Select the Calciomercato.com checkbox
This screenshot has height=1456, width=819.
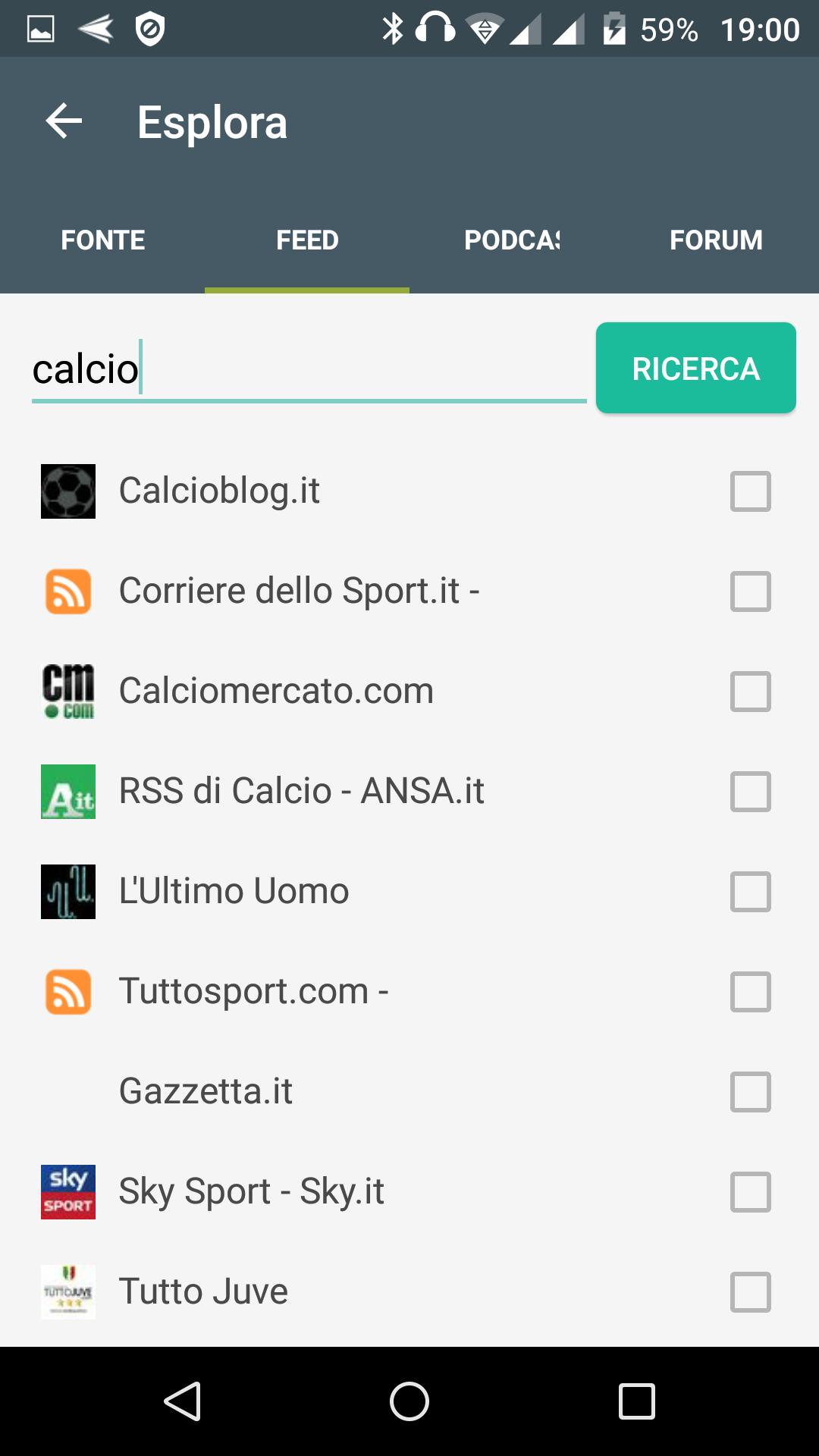point(751,692)
